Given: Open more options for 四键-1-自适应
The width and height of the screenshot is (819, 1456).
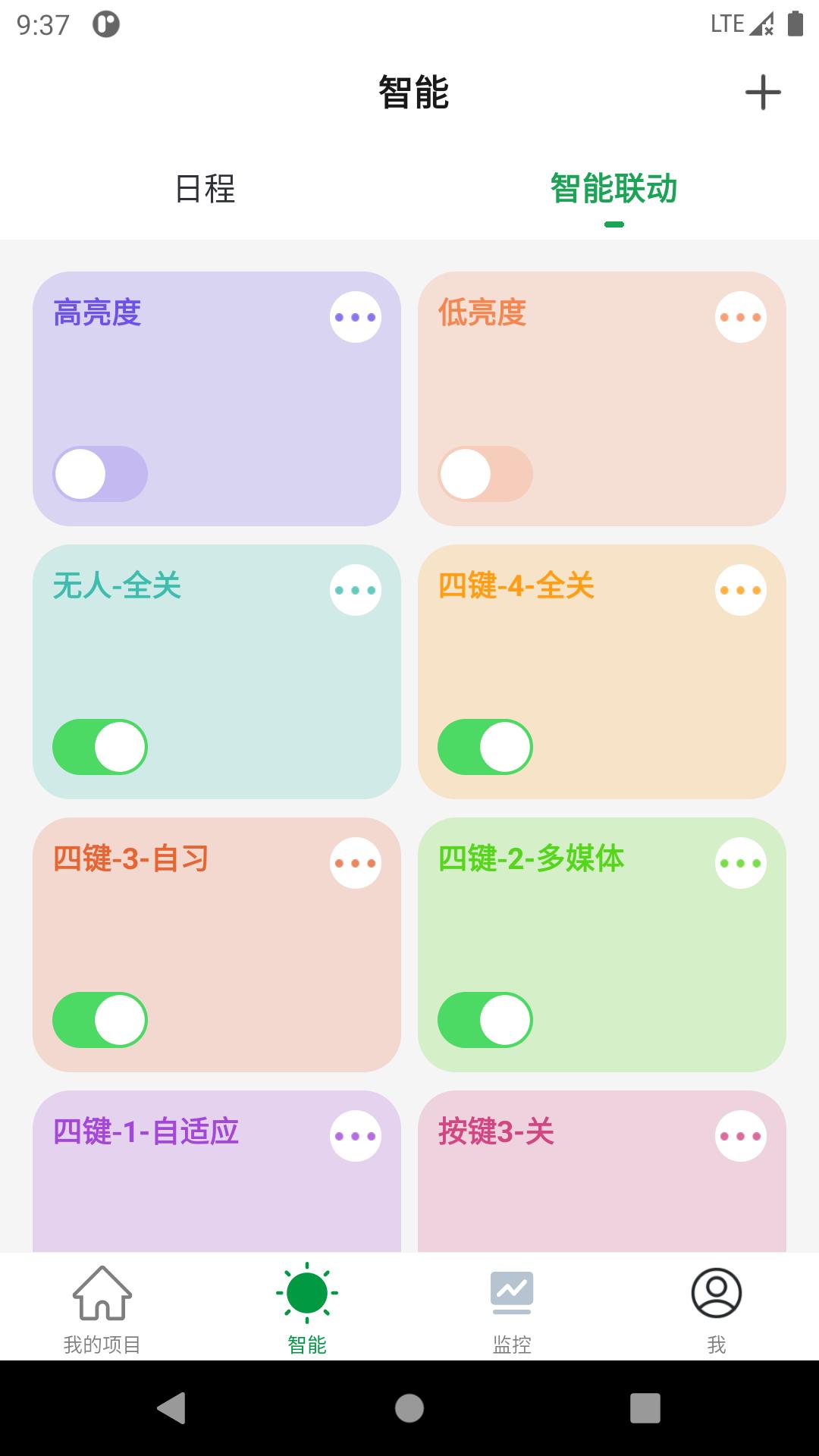Looking at the screenshot, I should tap(355, 1136).
